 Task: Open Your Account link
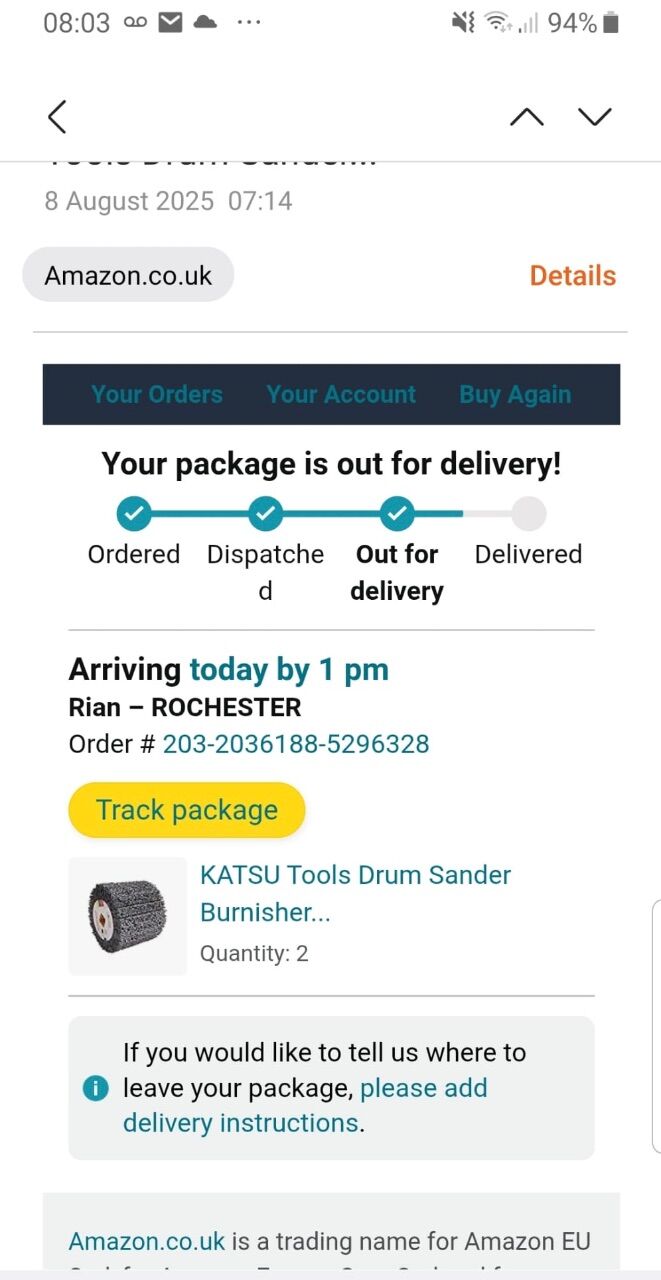click(x=341, y=394)
